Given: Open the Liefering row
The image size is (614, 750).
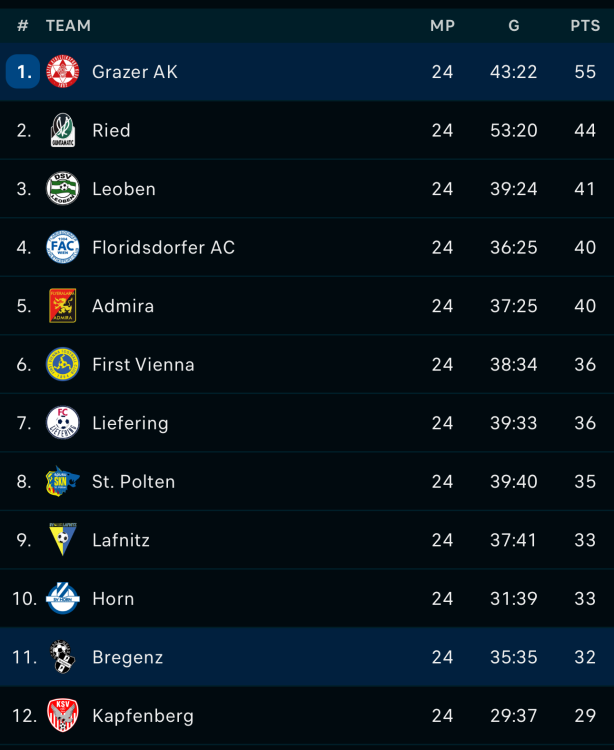Looking at the screenshot, I should [x=130, y=423].
